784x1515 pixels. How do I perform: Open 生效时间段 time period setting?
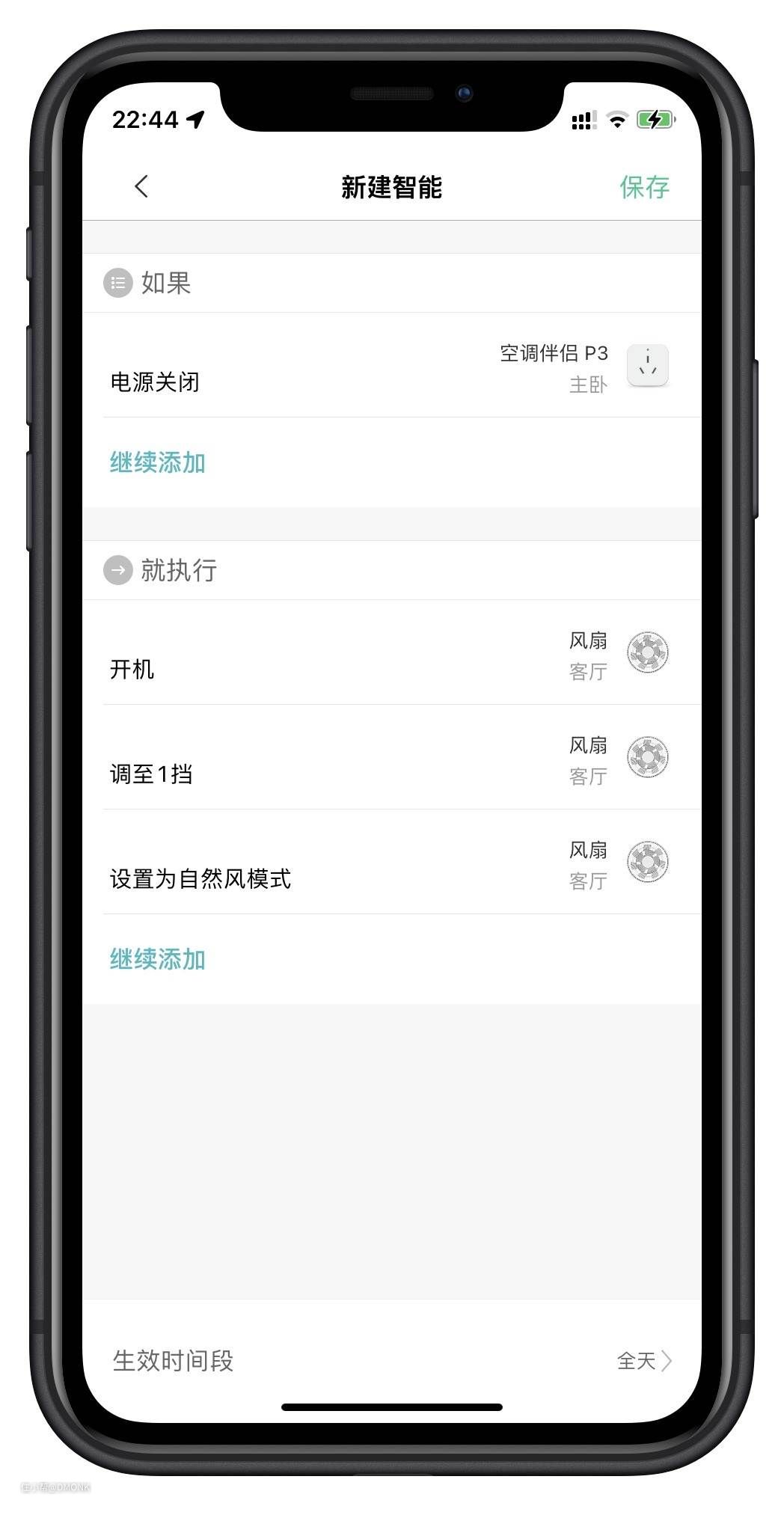point(391,1360)
